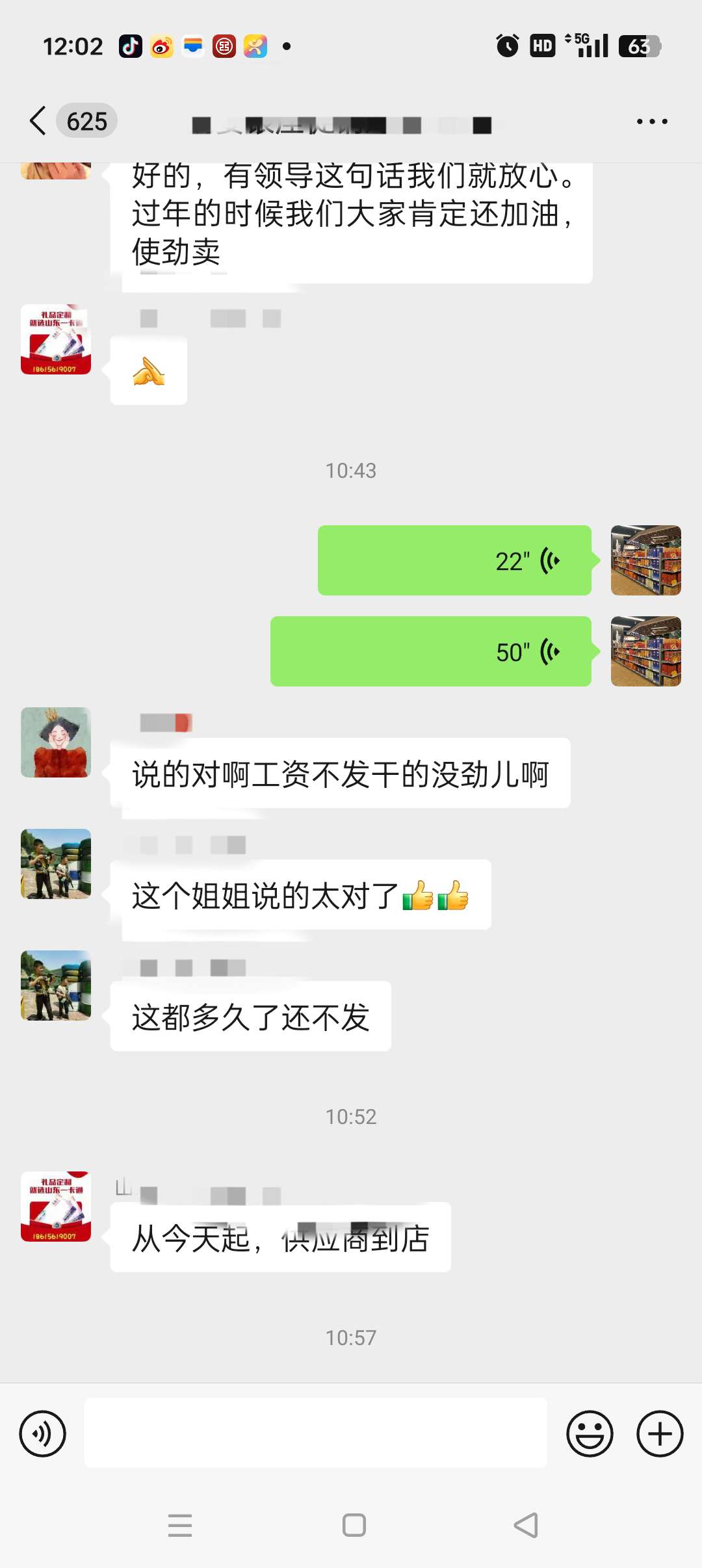Open the plus attachments menu
The image size is (702, 1568).
click(x=659, y=1433)
